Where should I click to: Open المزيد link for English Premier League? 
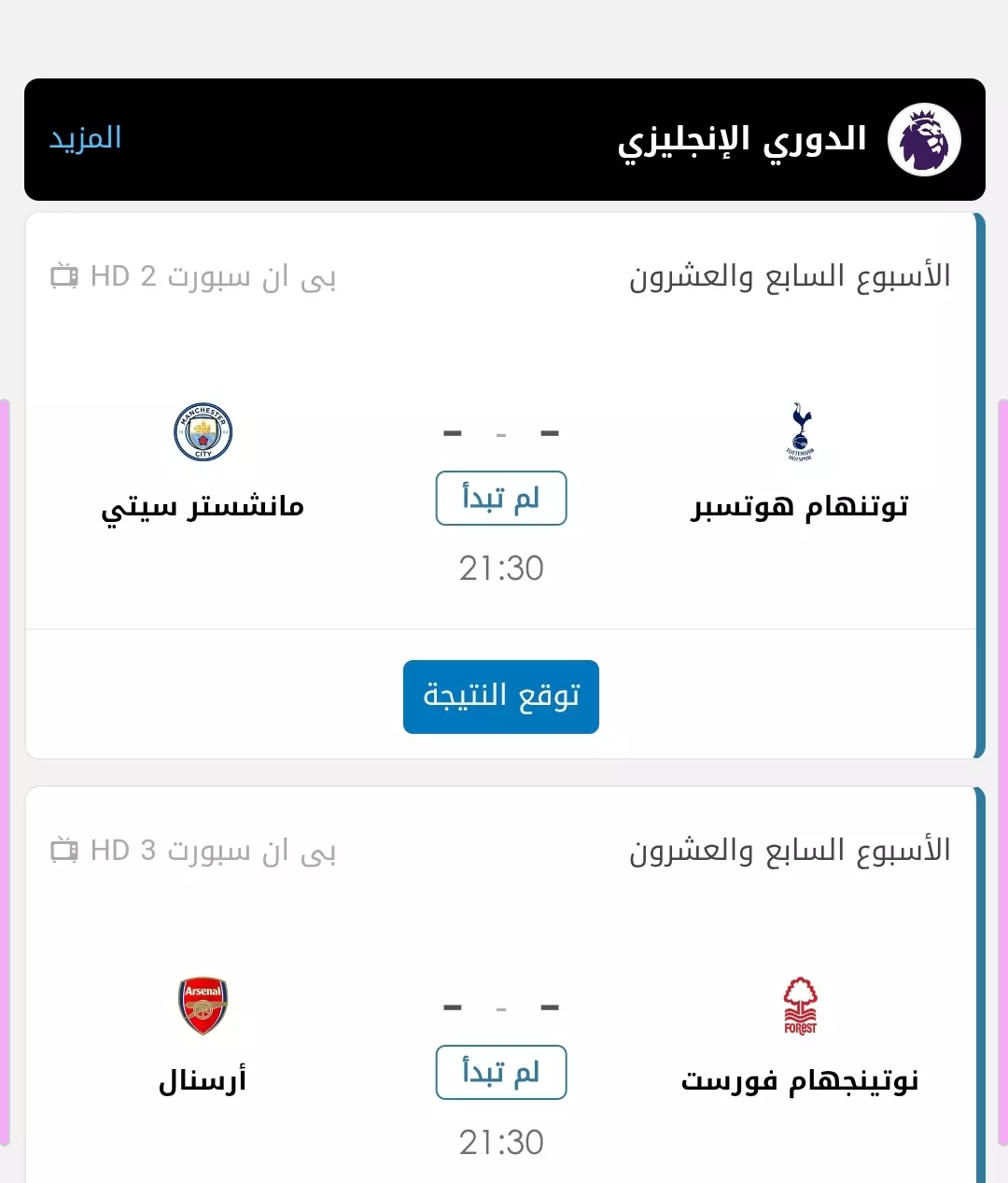coord(86,139)
